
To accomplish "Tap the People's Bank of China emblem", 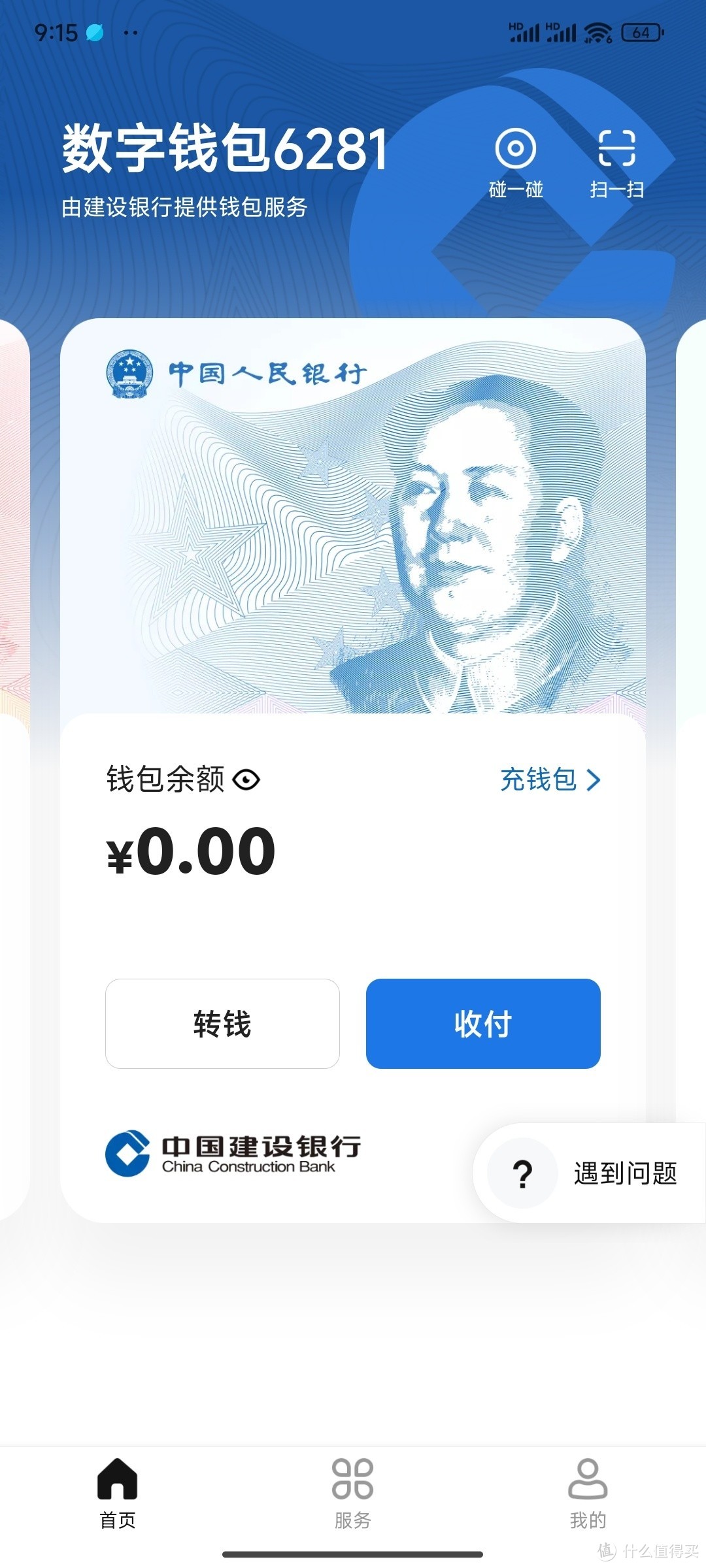I will [x=128, y=372].
